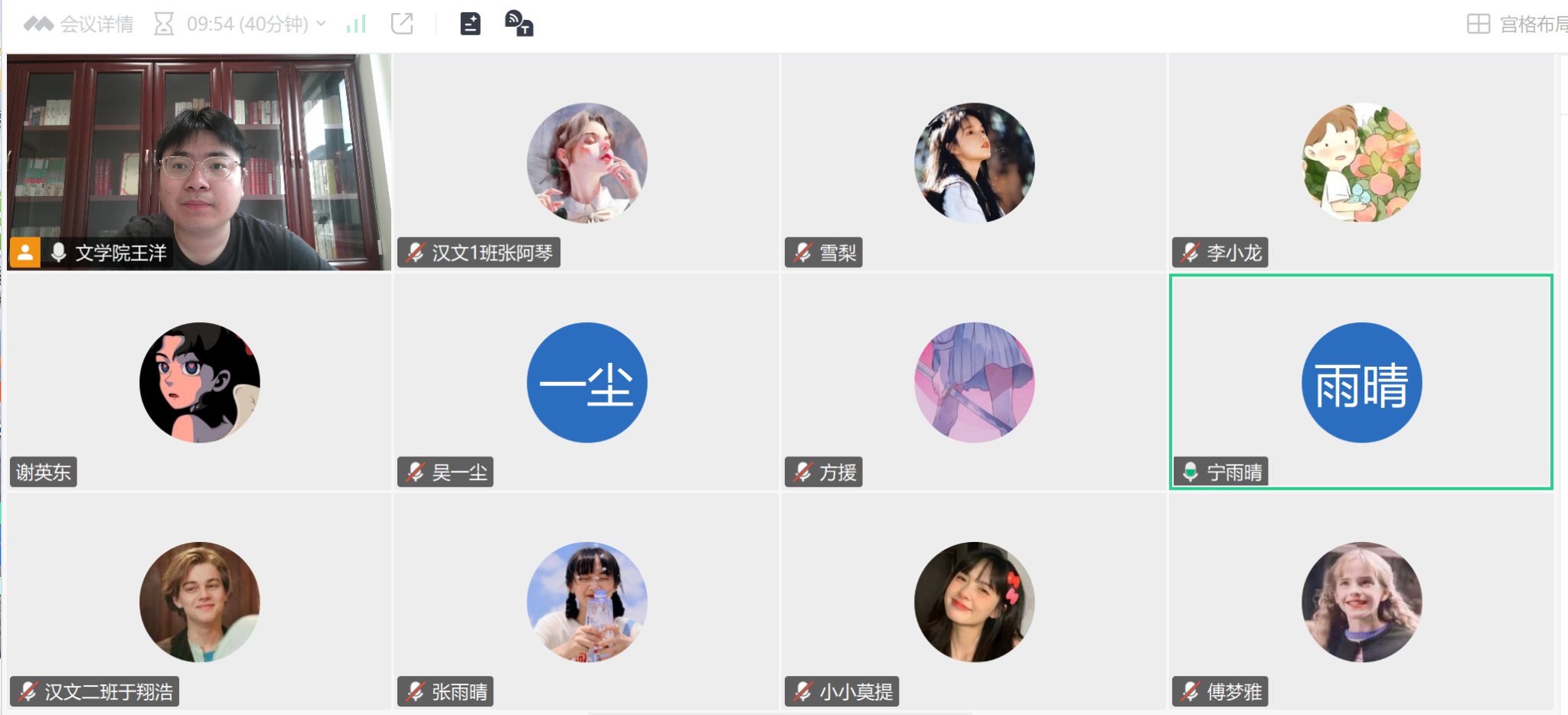Select 李小龙's participant tile
The height and width of the screenshot is (715, 1568).
tap(1361, 162)
